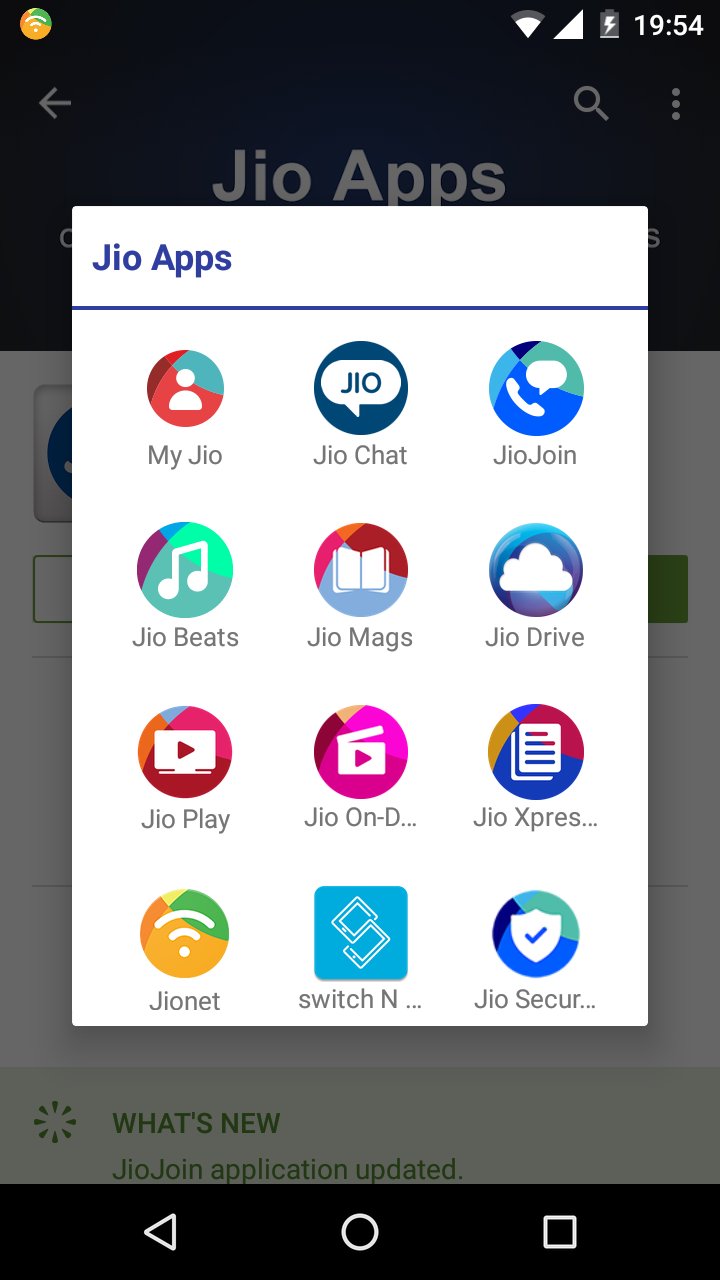
Task: Open recent apps with the square button
Action: pos(558,1232)
